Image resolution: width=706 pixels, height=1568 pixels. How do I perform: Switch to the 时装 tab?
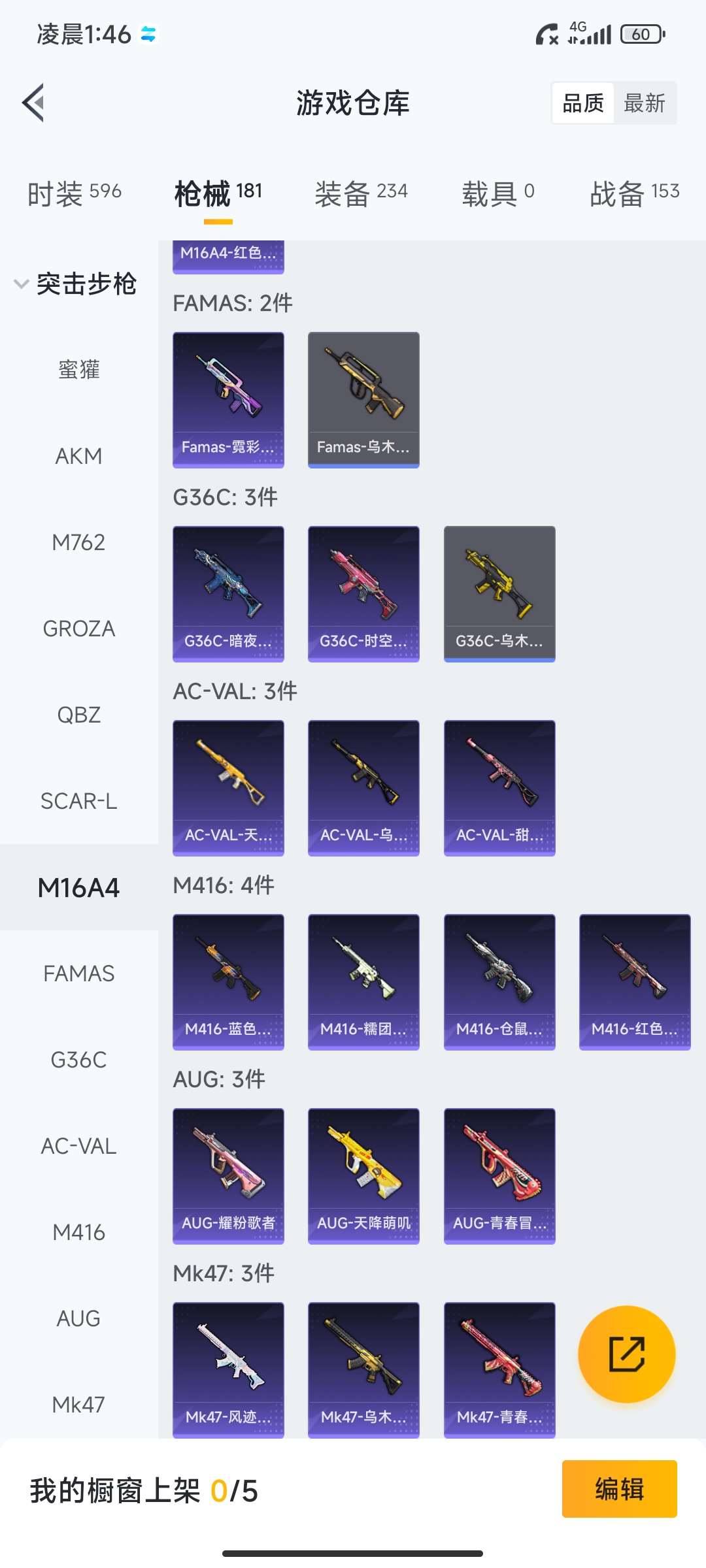click(74, 193)
